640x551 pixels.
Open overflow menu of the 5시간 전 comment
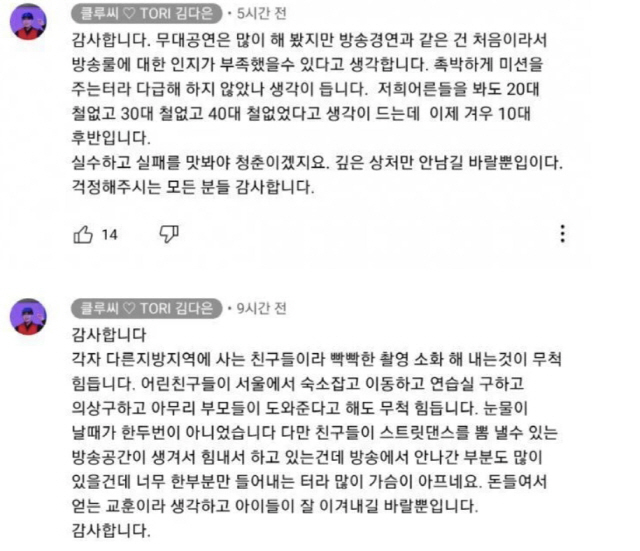pyautogui.click(x=563, y=234)
